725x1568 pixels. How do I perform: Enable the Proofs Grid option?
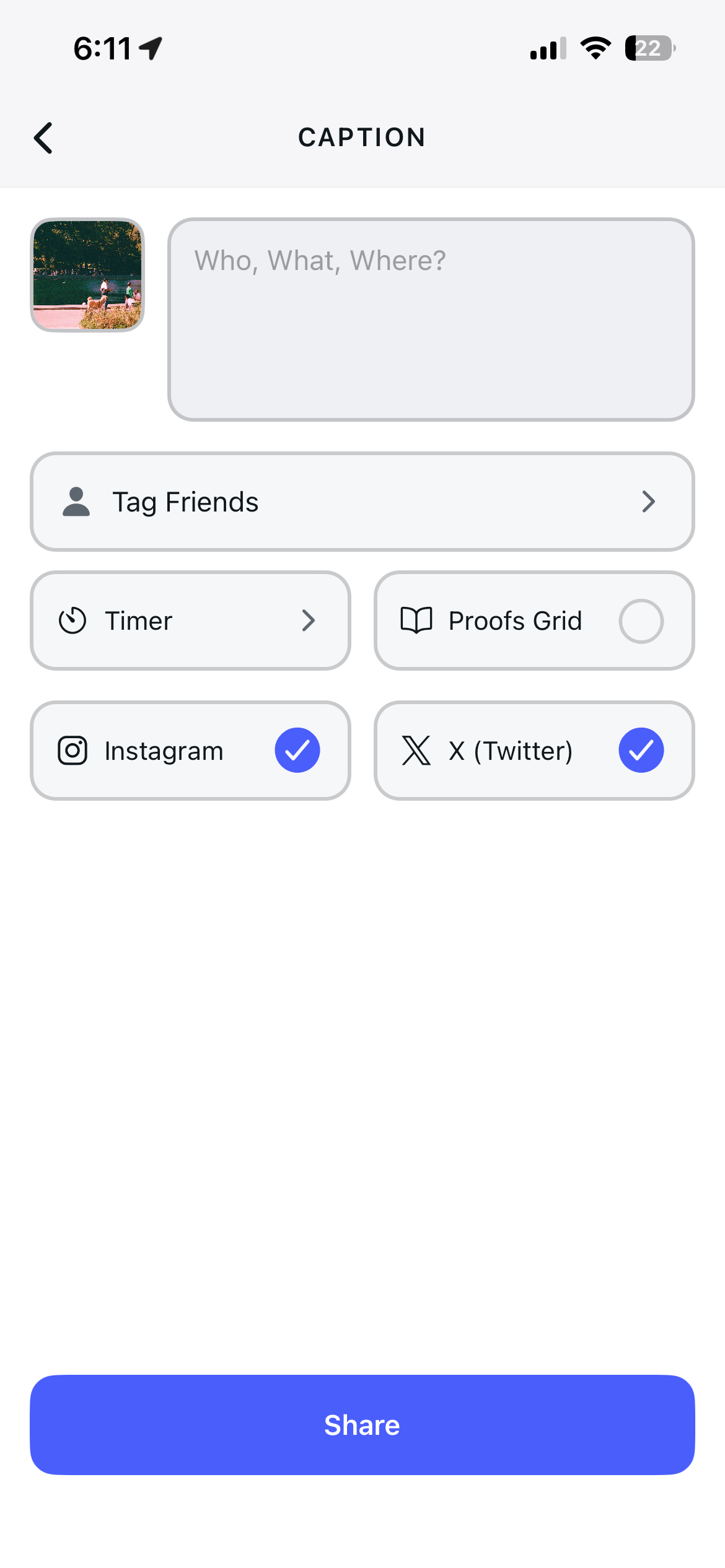pyautogui.click(x=641, y=621)
